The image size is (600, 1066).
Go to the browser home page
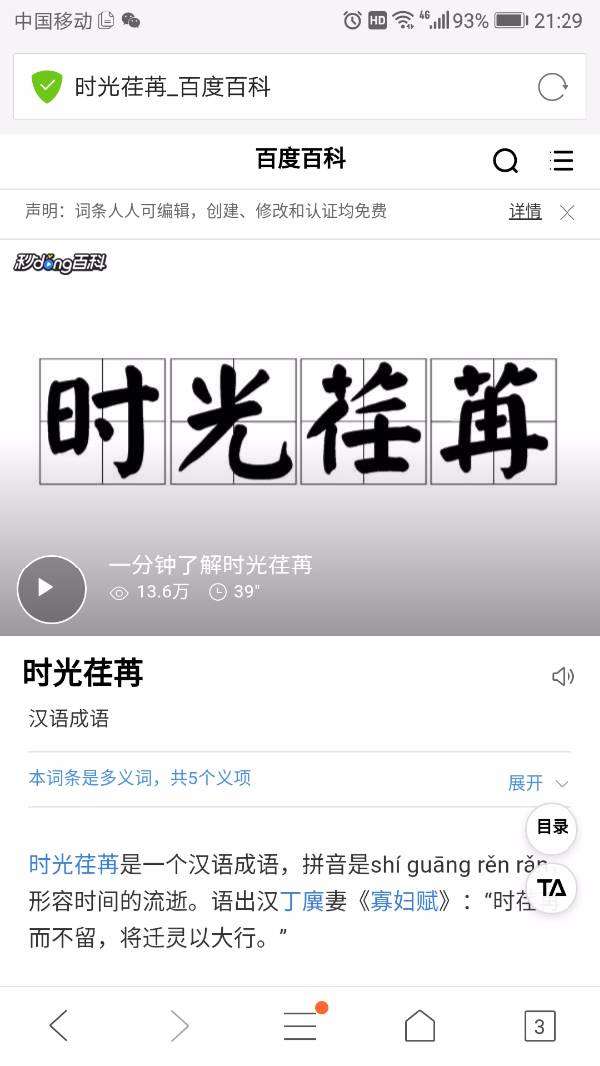click(420, 1025)
